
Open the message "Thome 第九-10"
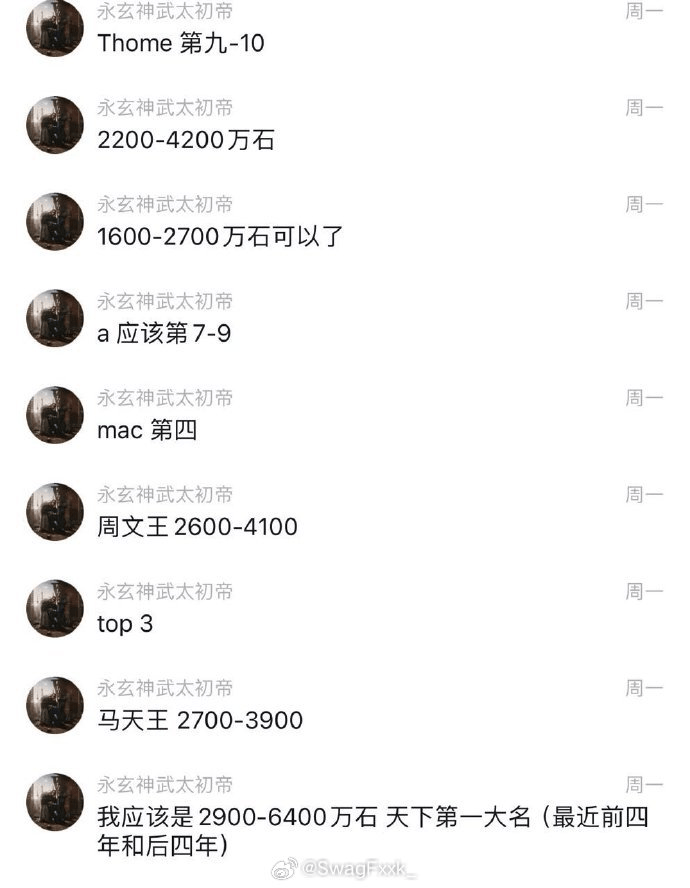point(181,43)
